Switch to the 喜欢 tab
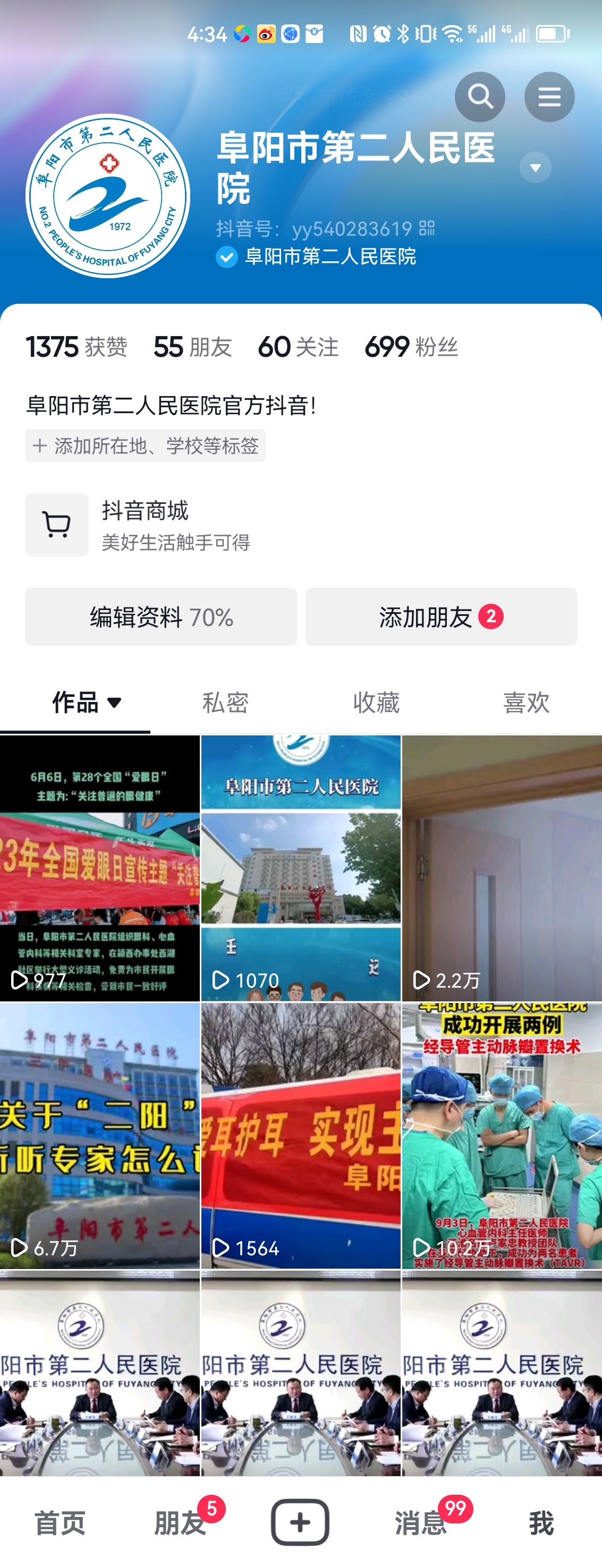The height and width of the screenshot is (1568, 602). tap(526, 702)
